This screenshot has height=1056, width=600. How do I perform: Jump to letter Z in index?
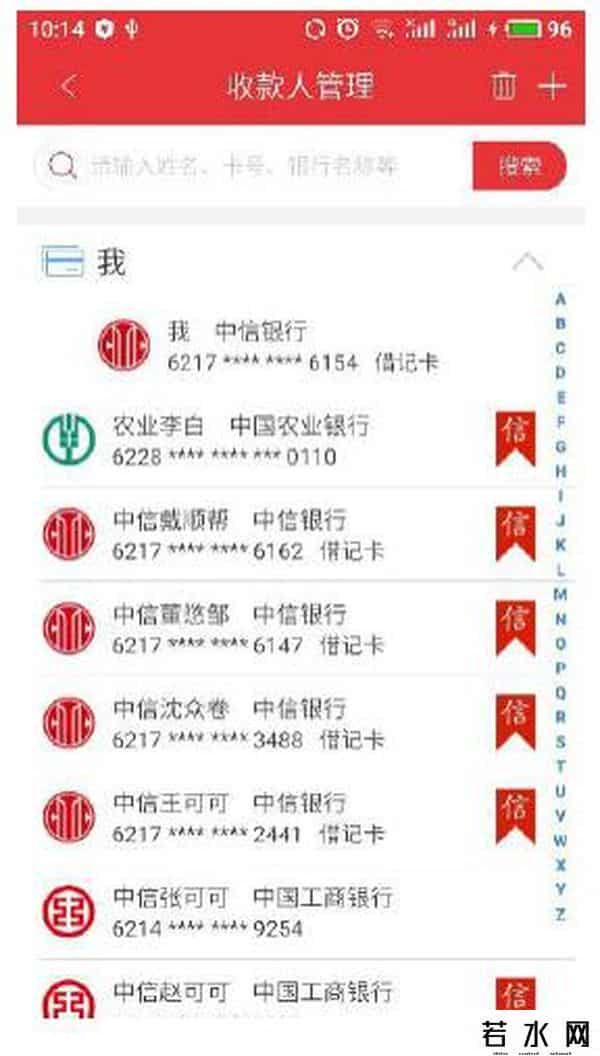[x=561, y=913]
